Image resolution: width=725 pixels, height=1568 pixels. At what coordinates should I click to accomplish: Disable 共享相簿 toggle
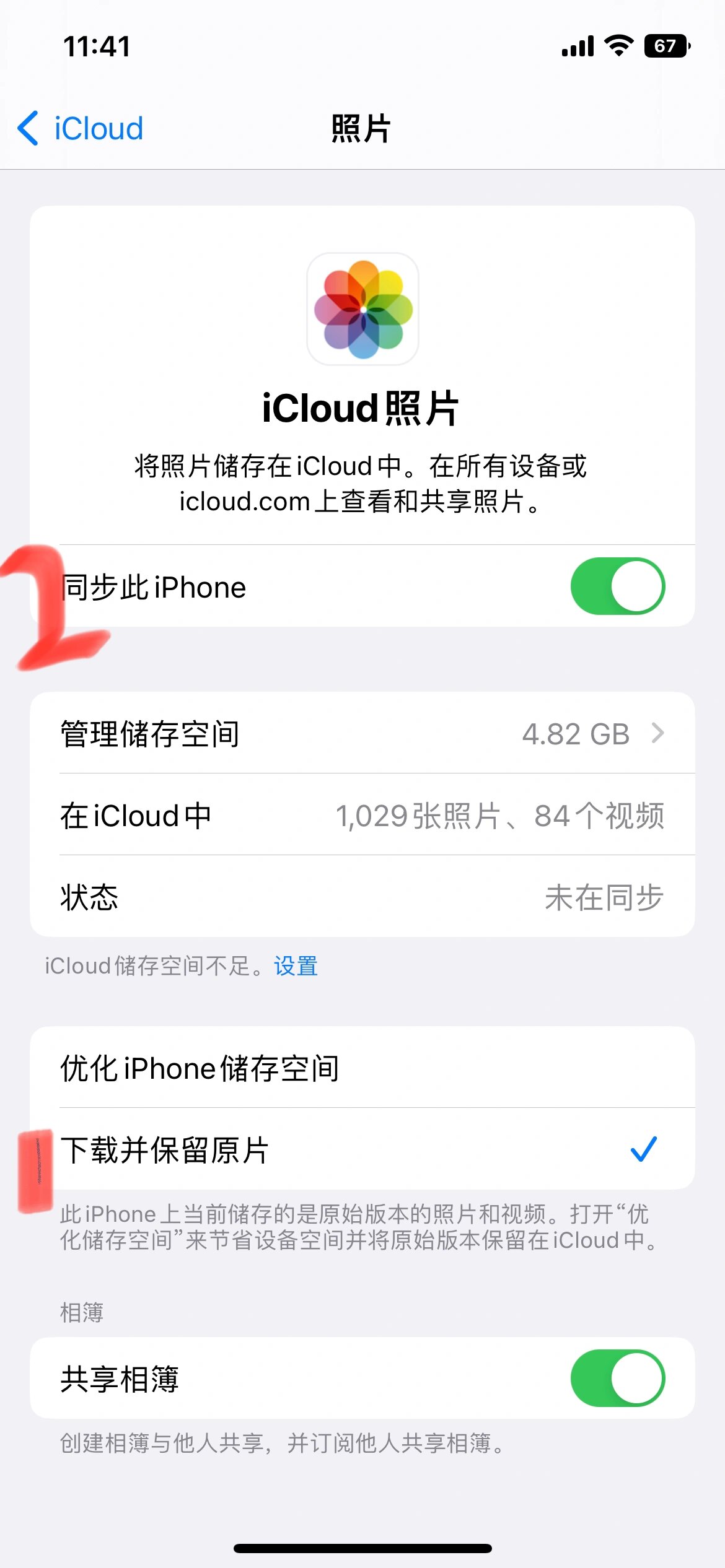617,1379
